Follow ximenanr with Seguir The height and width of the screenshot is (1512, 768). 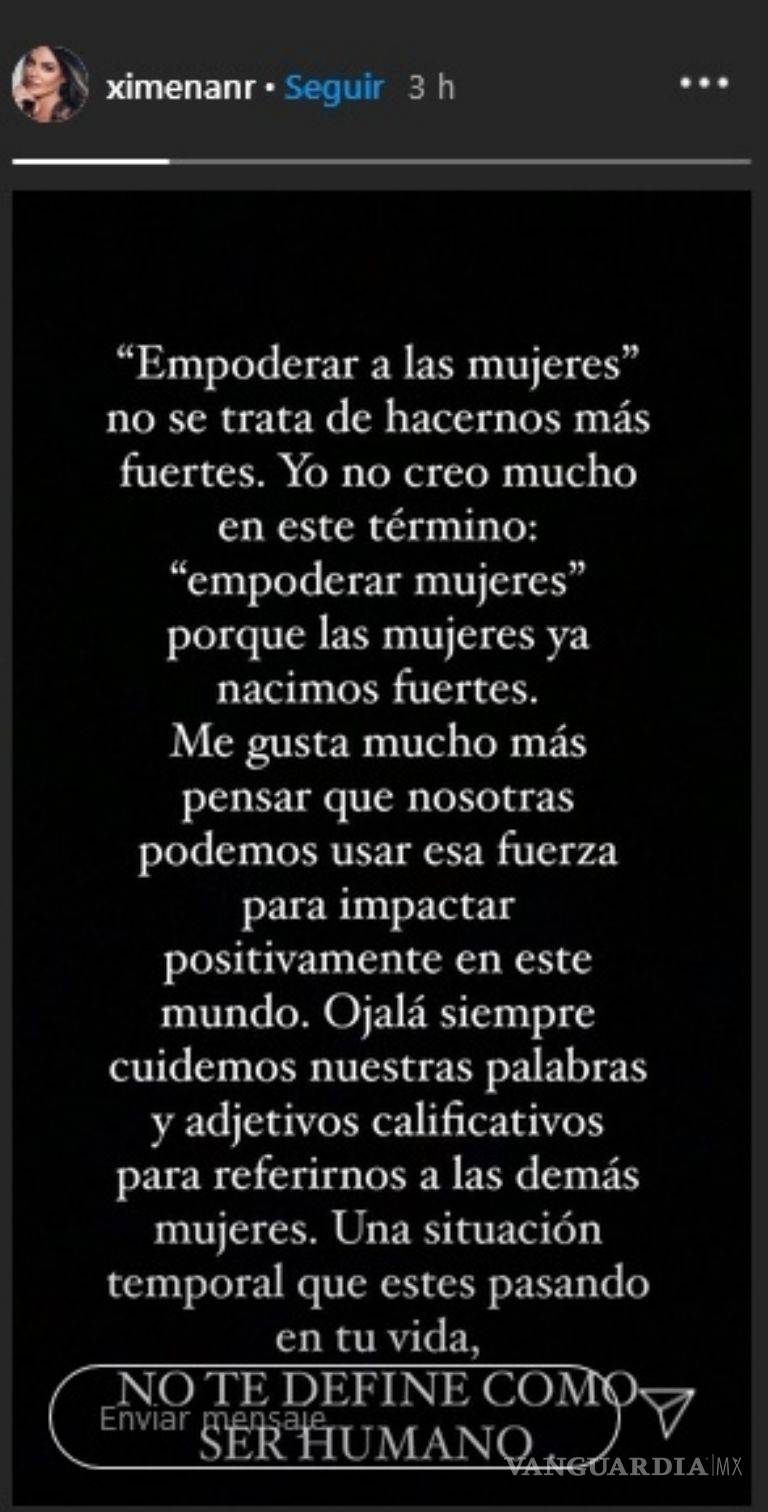[334, 87]
